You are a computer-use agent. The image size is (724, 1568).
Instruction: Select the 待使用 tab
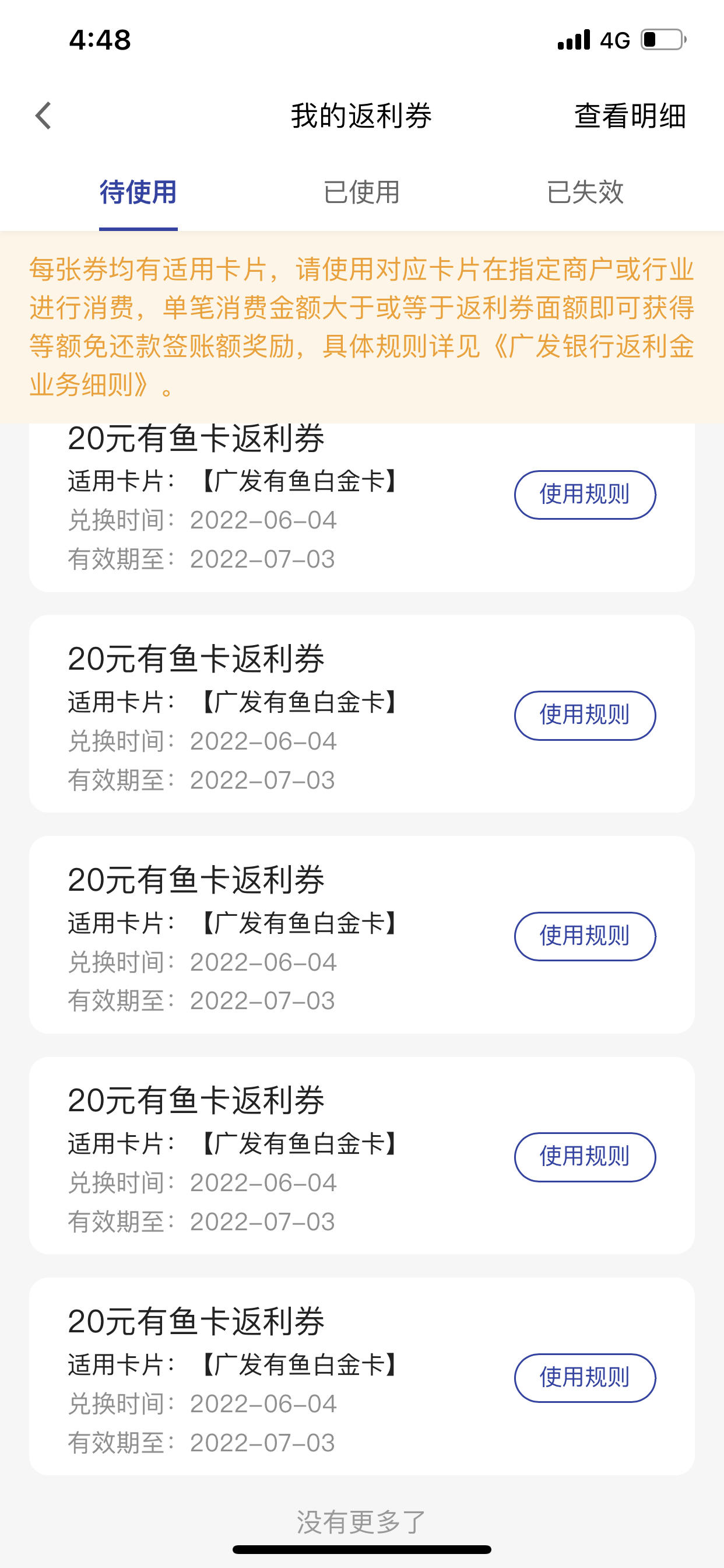coord(138,192)
